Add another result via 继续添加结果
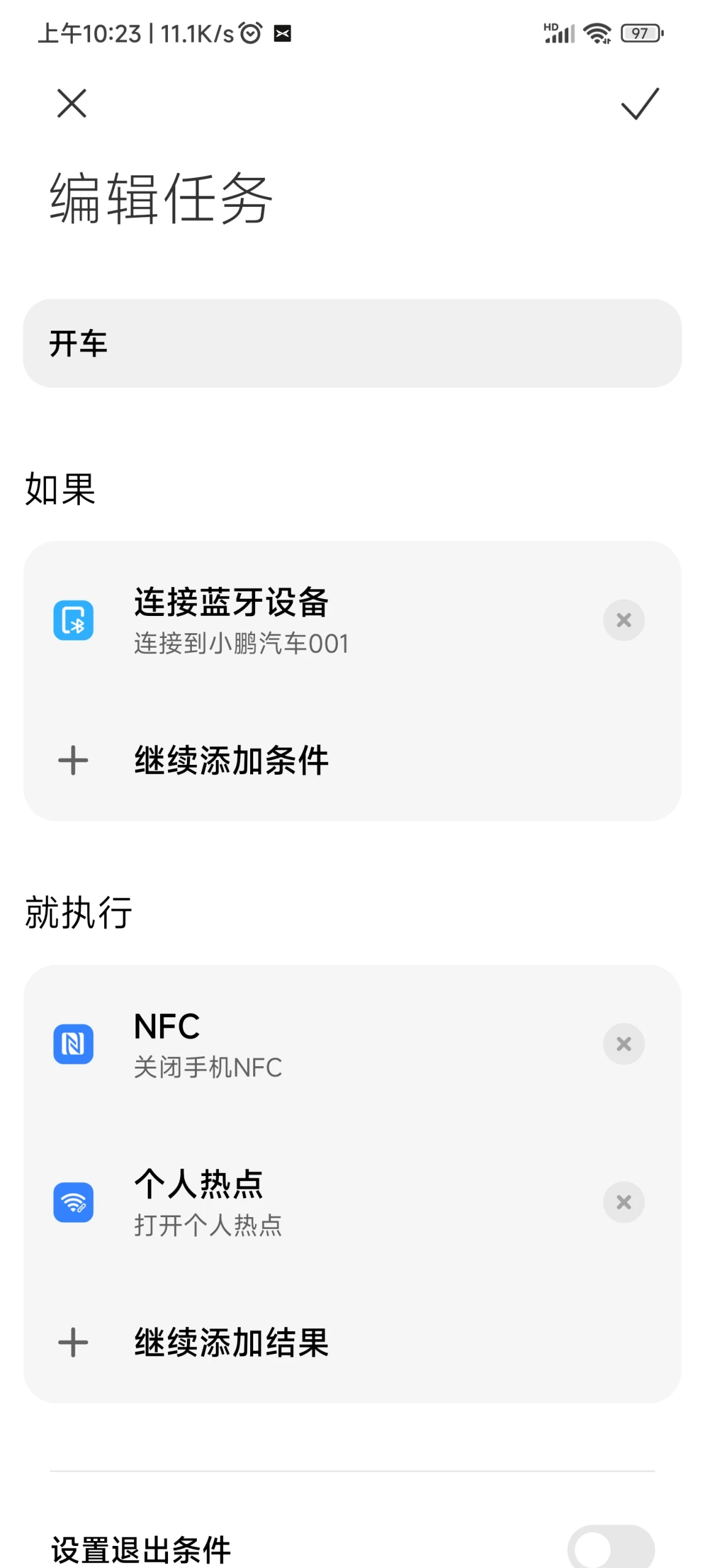705x1568 pixels. click(352, 1342)
